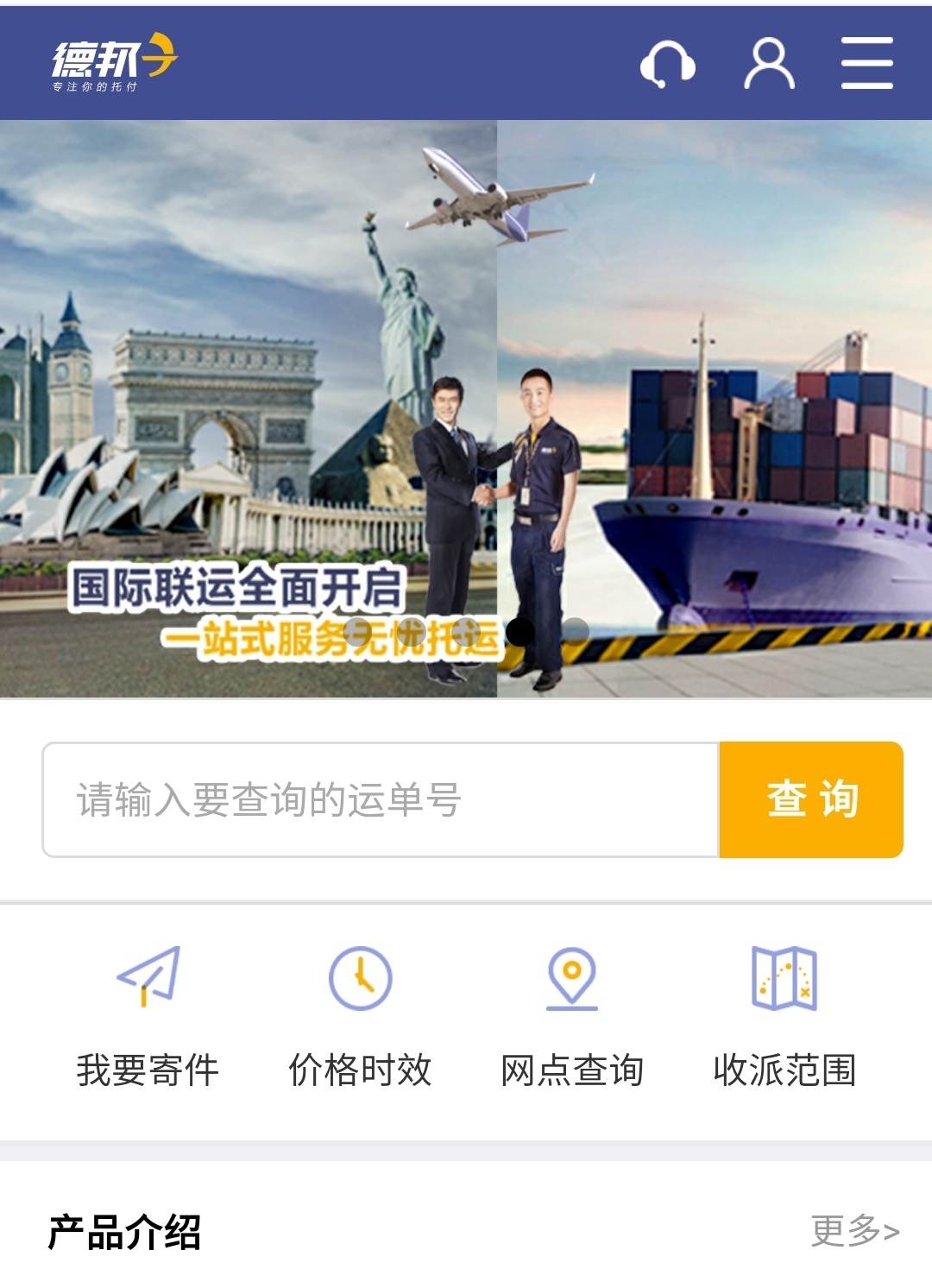Open customer service headset icon
The width and height of the screenshot is (932, 1288).
pyautogui.click(x=669, y=62)
